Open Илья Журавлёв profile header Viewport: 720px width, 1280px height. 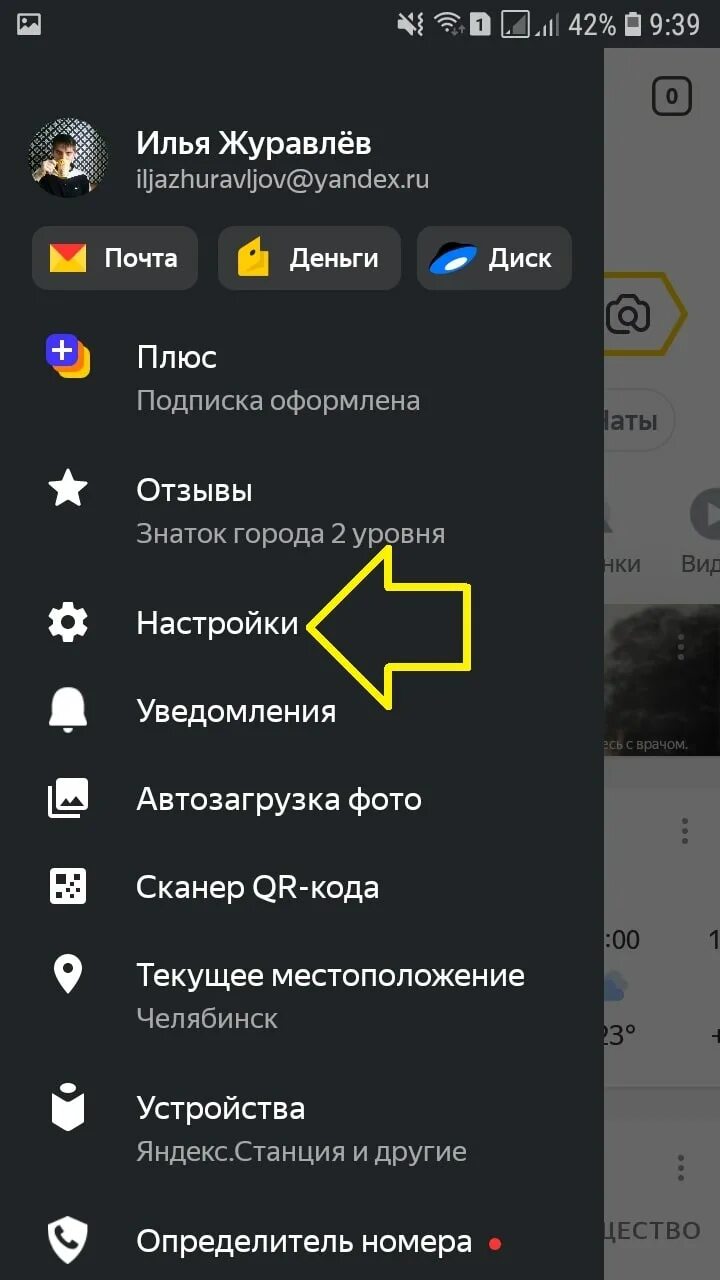253,159
